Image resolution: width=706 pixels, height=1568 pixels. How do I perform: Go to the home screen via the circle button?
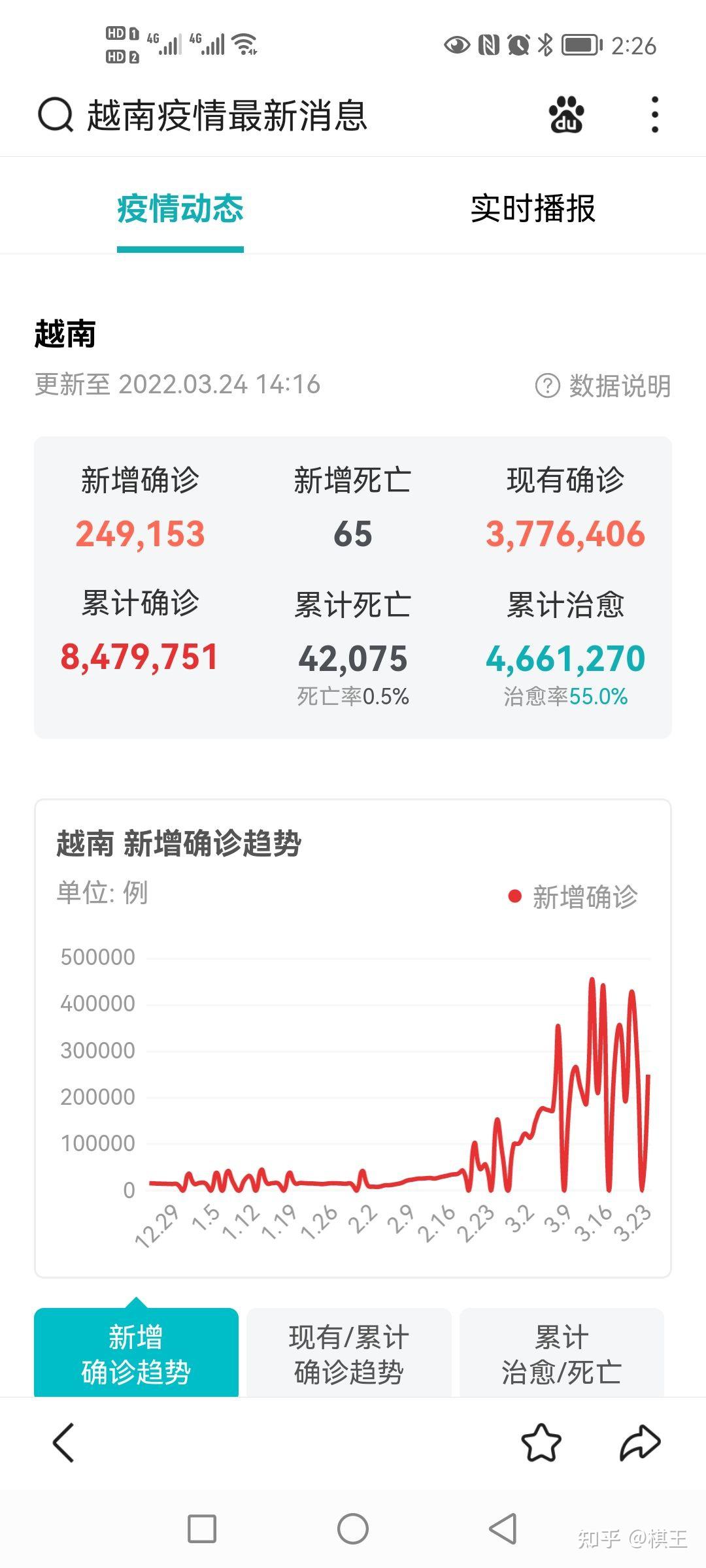click(x=353, y=1529)
